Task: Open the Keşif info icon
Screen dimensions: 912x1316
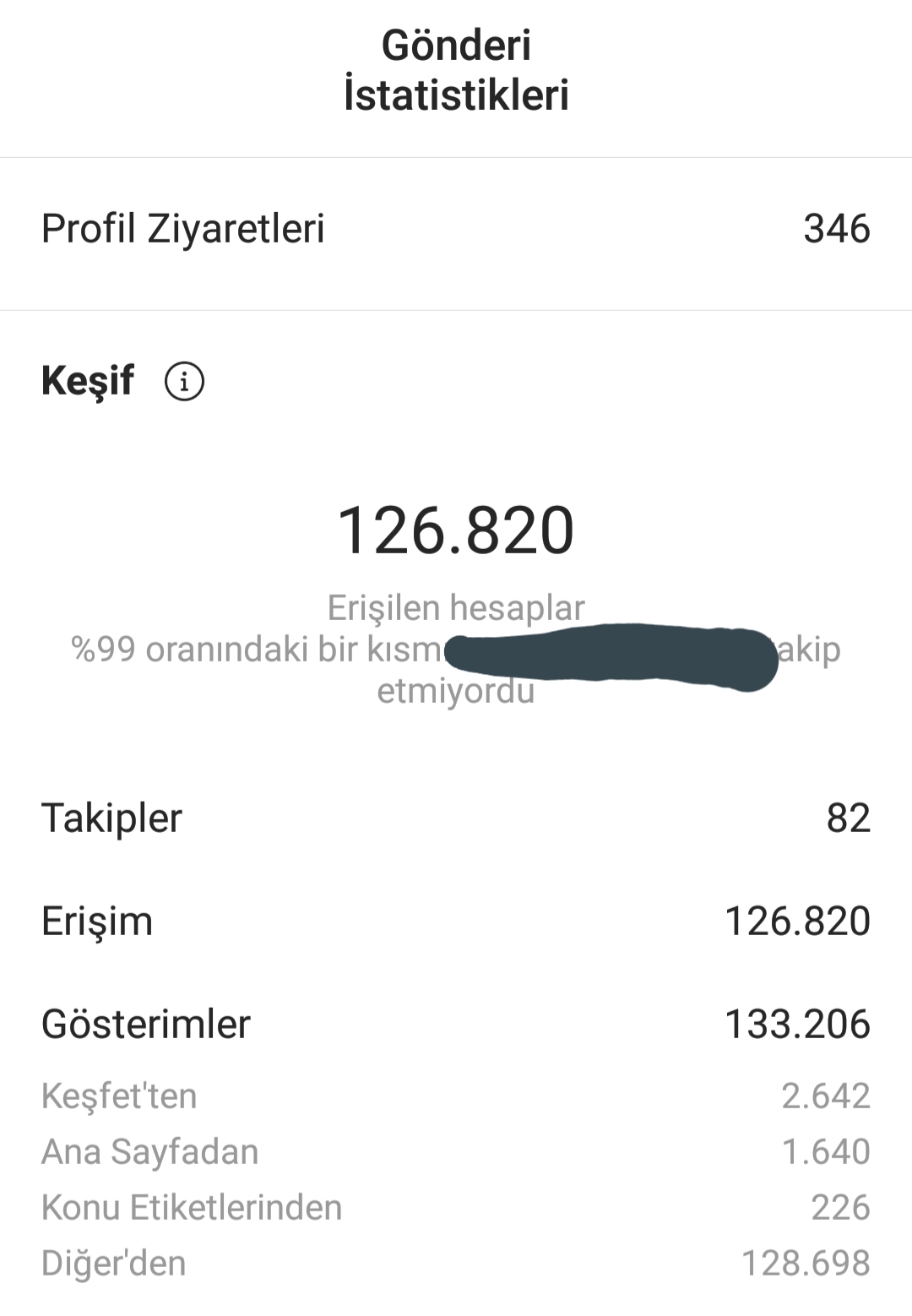Action: pos(184,381)
